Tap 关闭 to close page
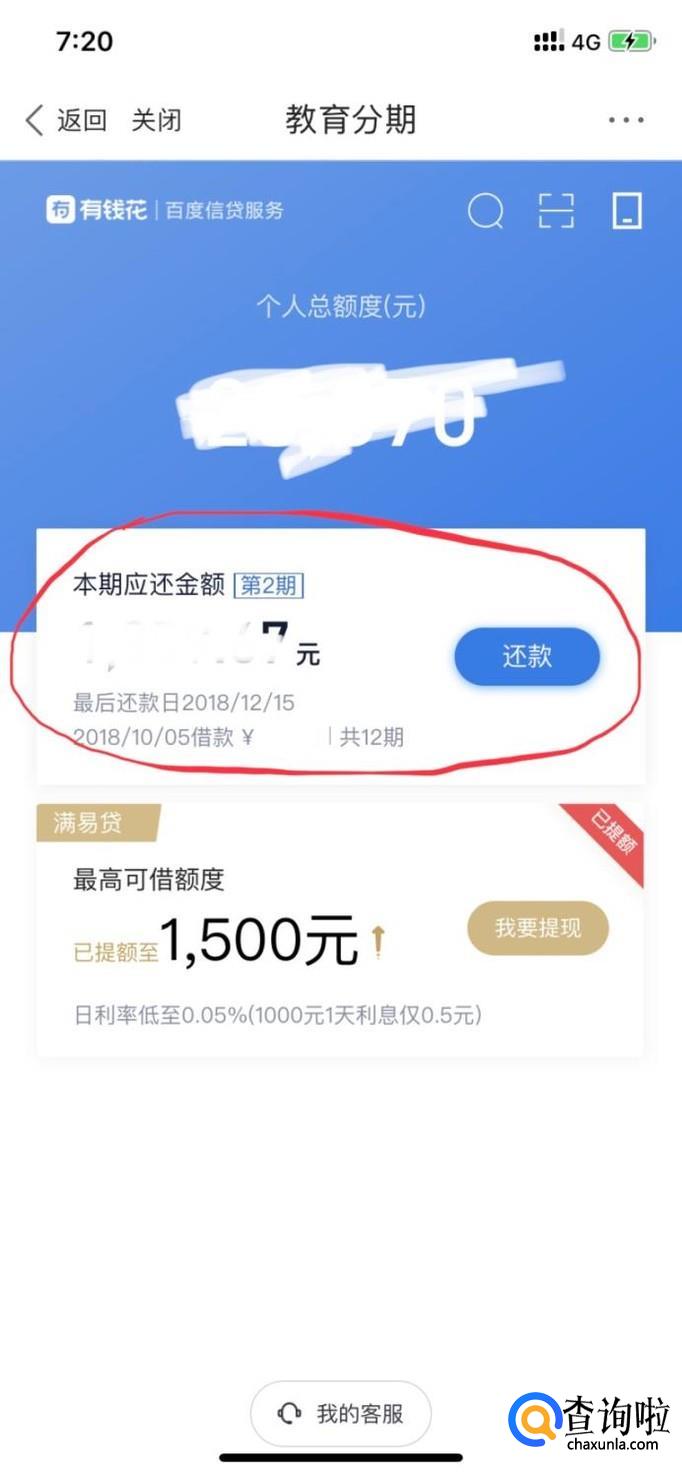This screenshot has height=1475, width=682. coord(157,121)
